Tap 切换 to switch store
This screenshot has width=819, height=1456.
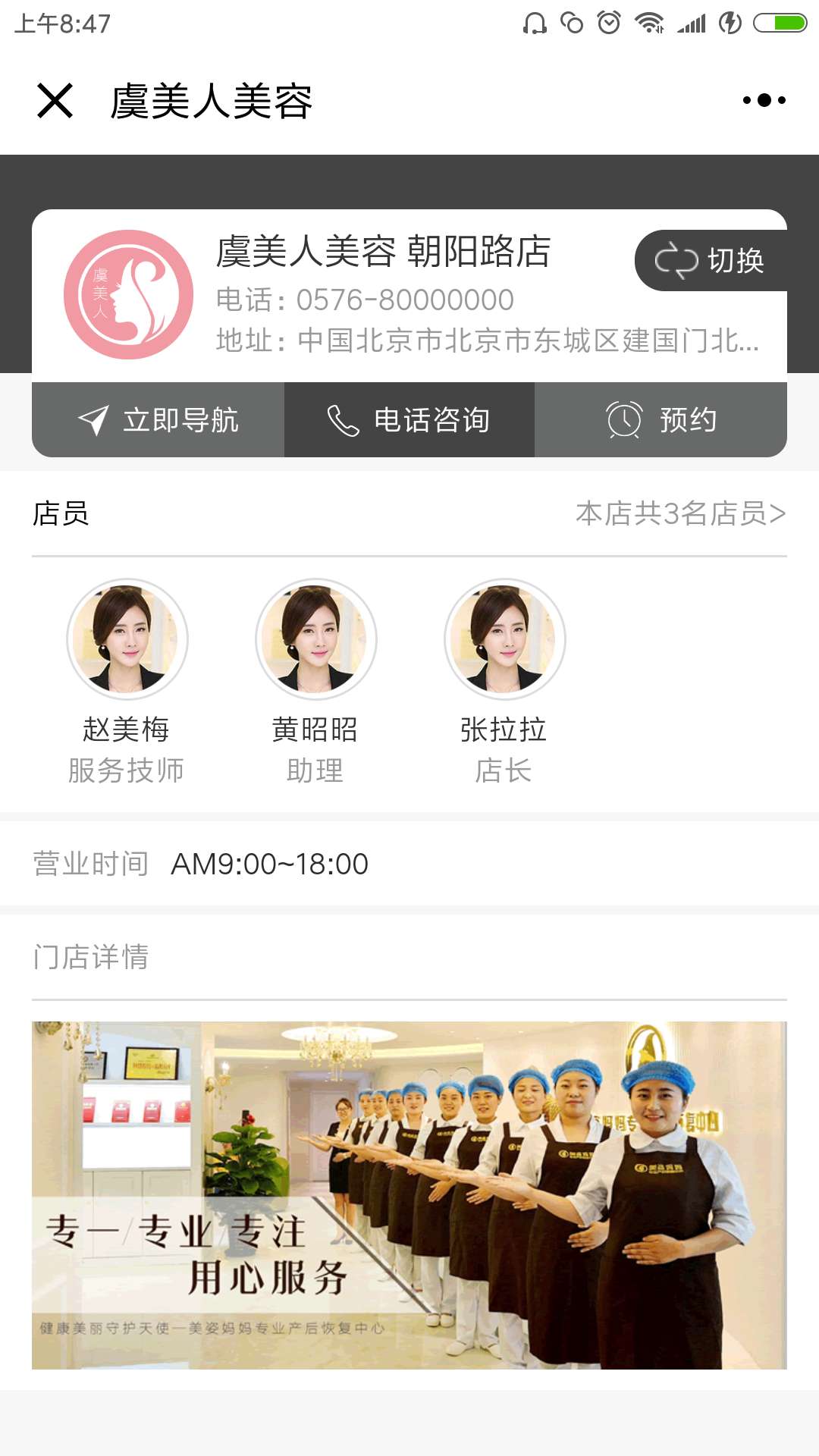[711, 260]
